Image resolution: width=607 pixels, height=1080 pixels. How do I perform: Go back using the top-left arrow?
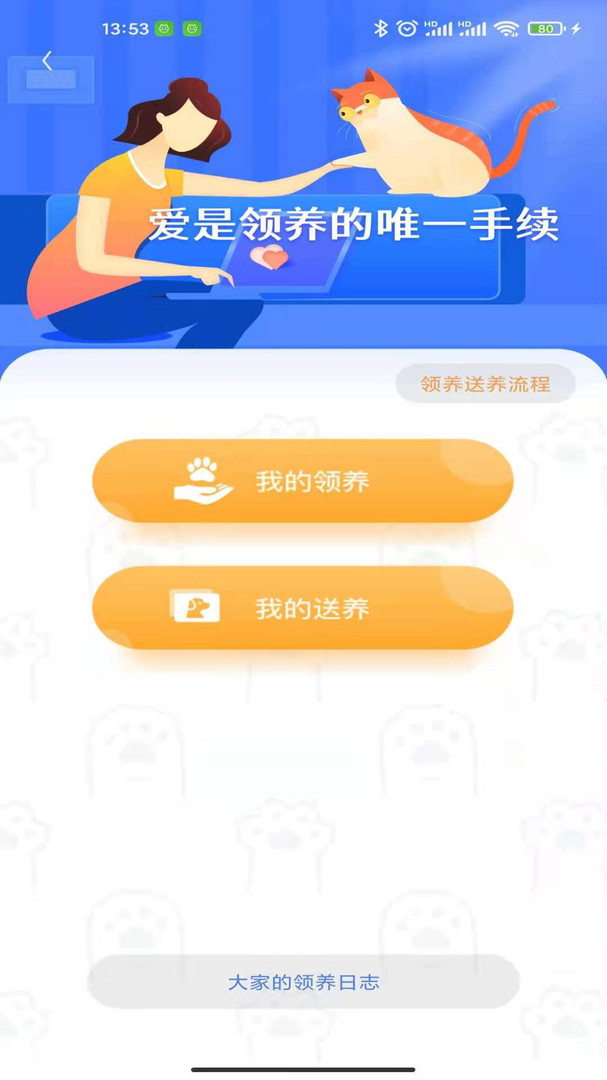[x=47, y=62]
